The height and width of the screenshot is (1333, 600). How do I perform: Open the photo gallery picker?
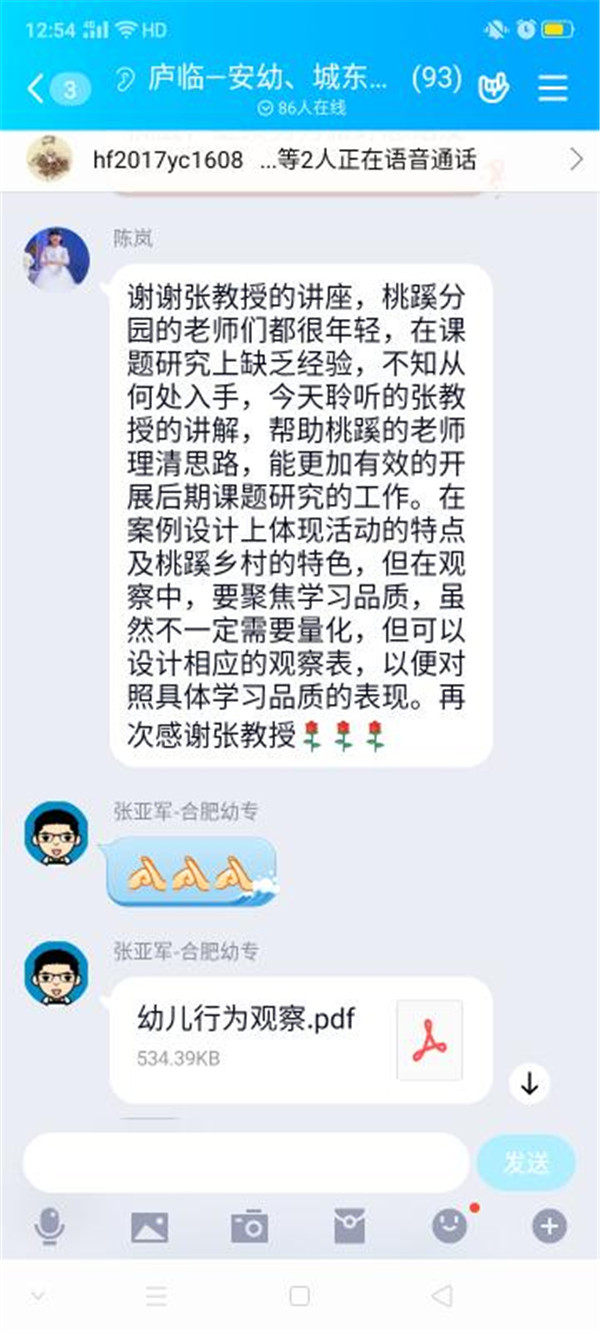149,1226
